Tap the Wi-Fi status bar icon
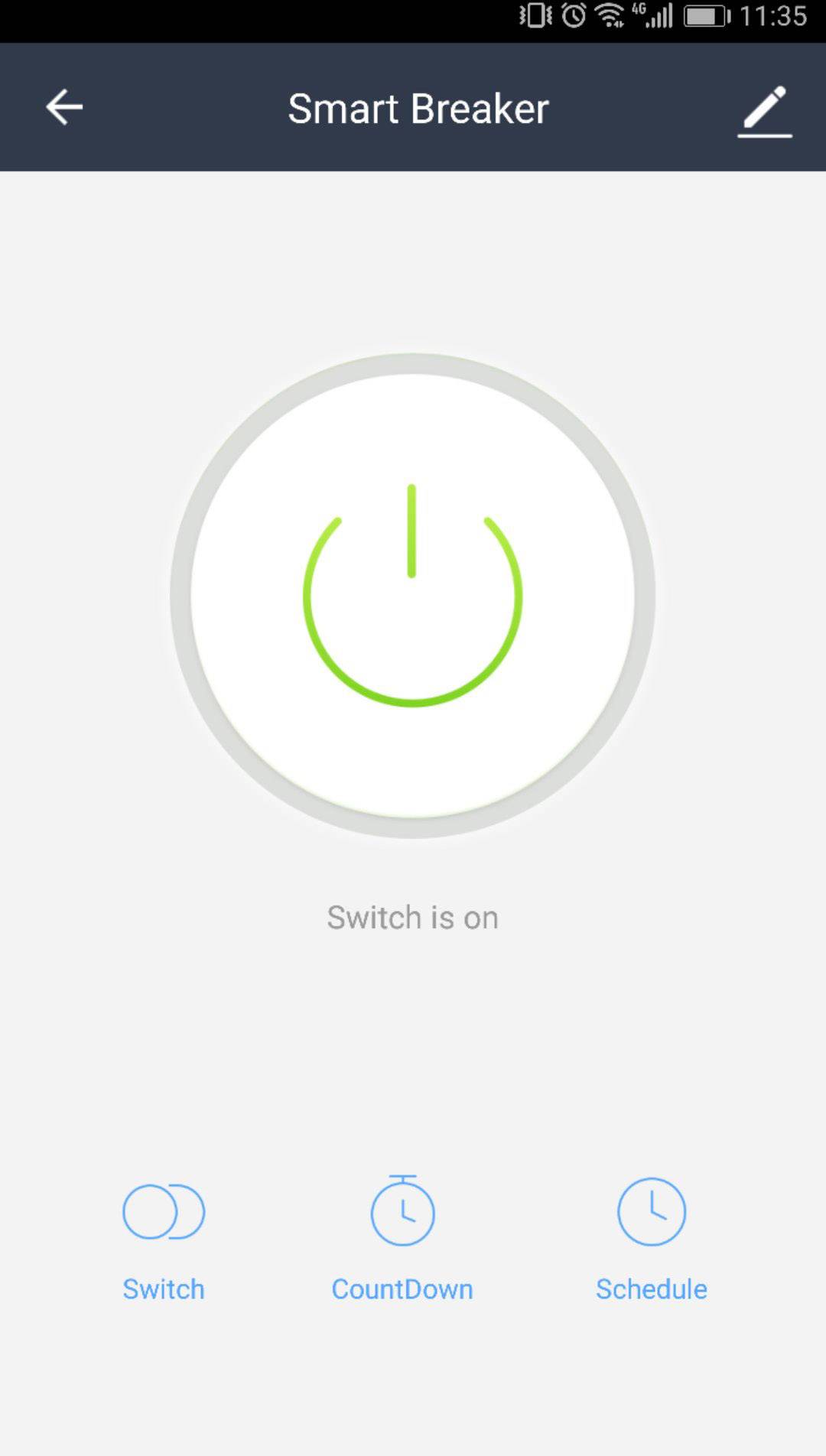Image resolution: width=826 pixels, height=1456 pixels. click(608, 15)
